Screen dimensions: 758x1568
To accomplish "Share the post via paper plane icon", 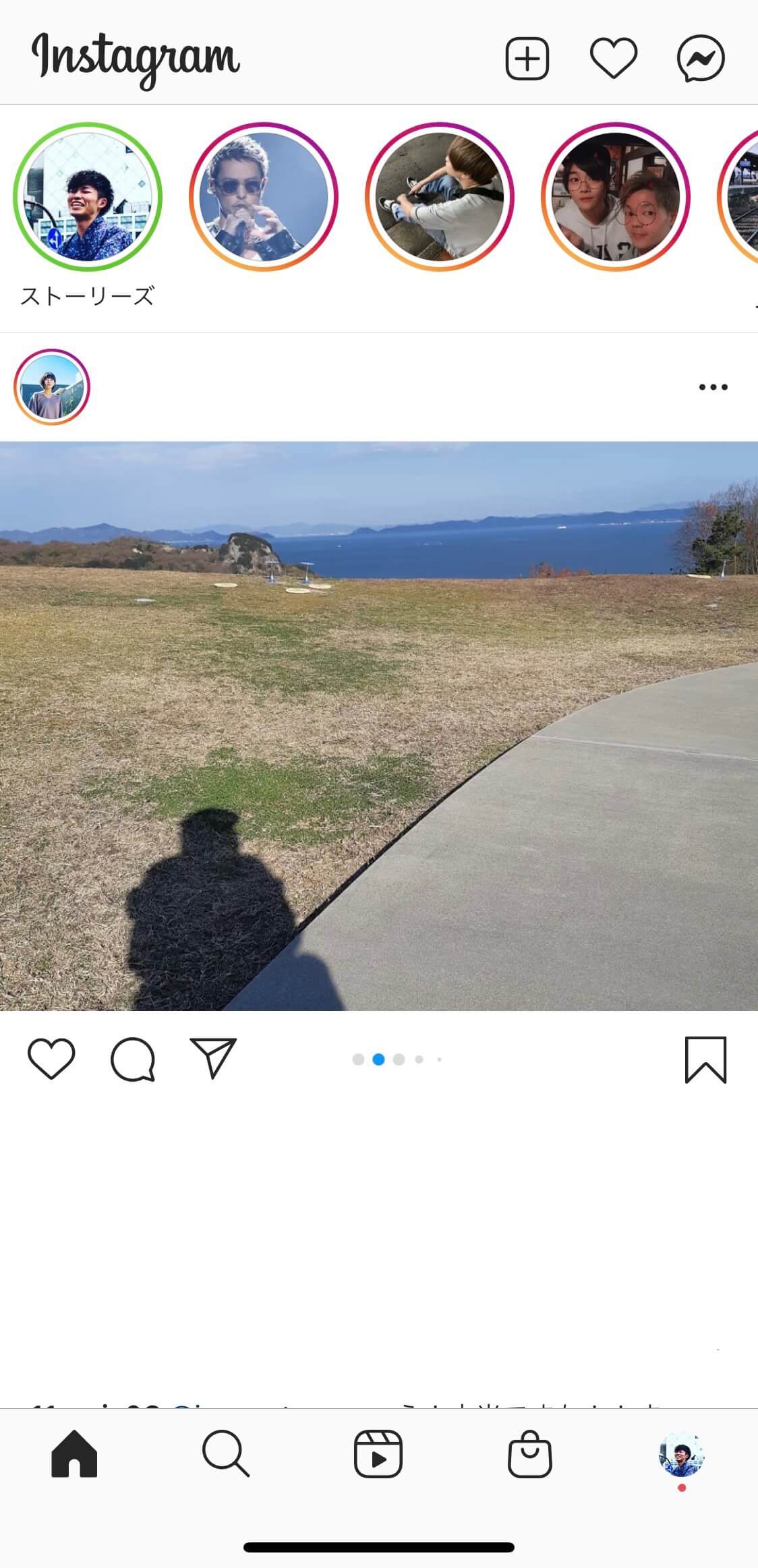I will point(213,1058).
